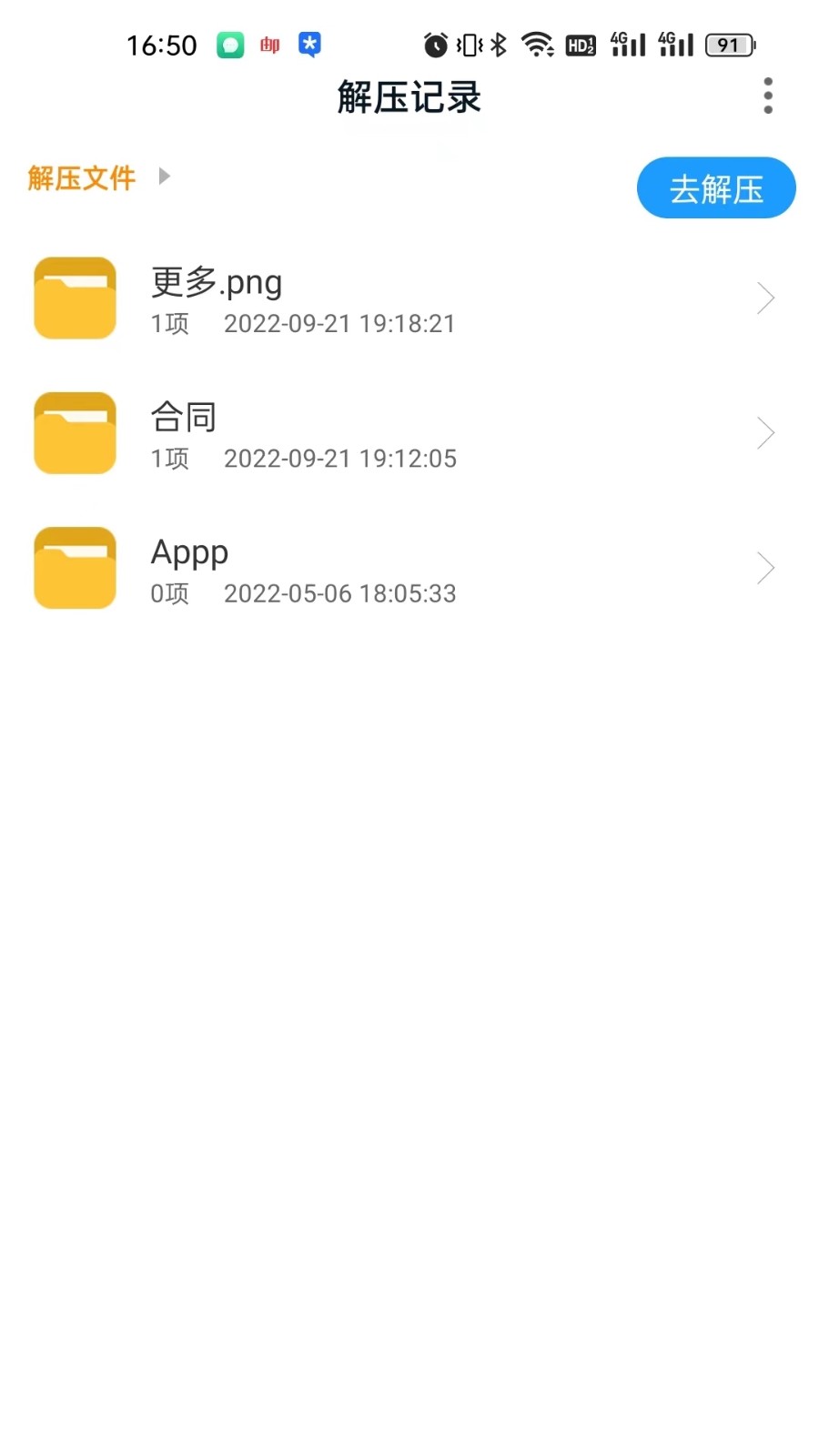Image resolution: width=819 pixels, height=1456 pixels.
Task: Click the Bluetooth status icon
Action: click(x=499, y=44)
